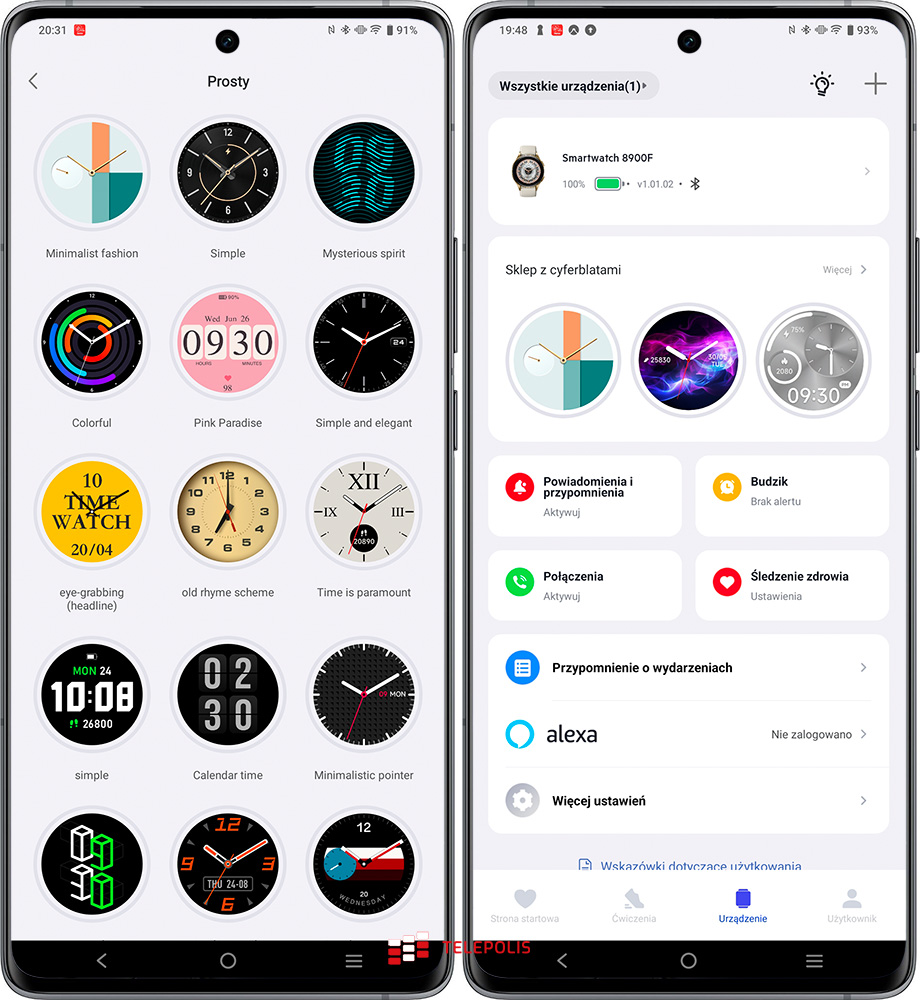
Task: Open Śledzenie zdrowia settings
Action: (x=791, y=585)
